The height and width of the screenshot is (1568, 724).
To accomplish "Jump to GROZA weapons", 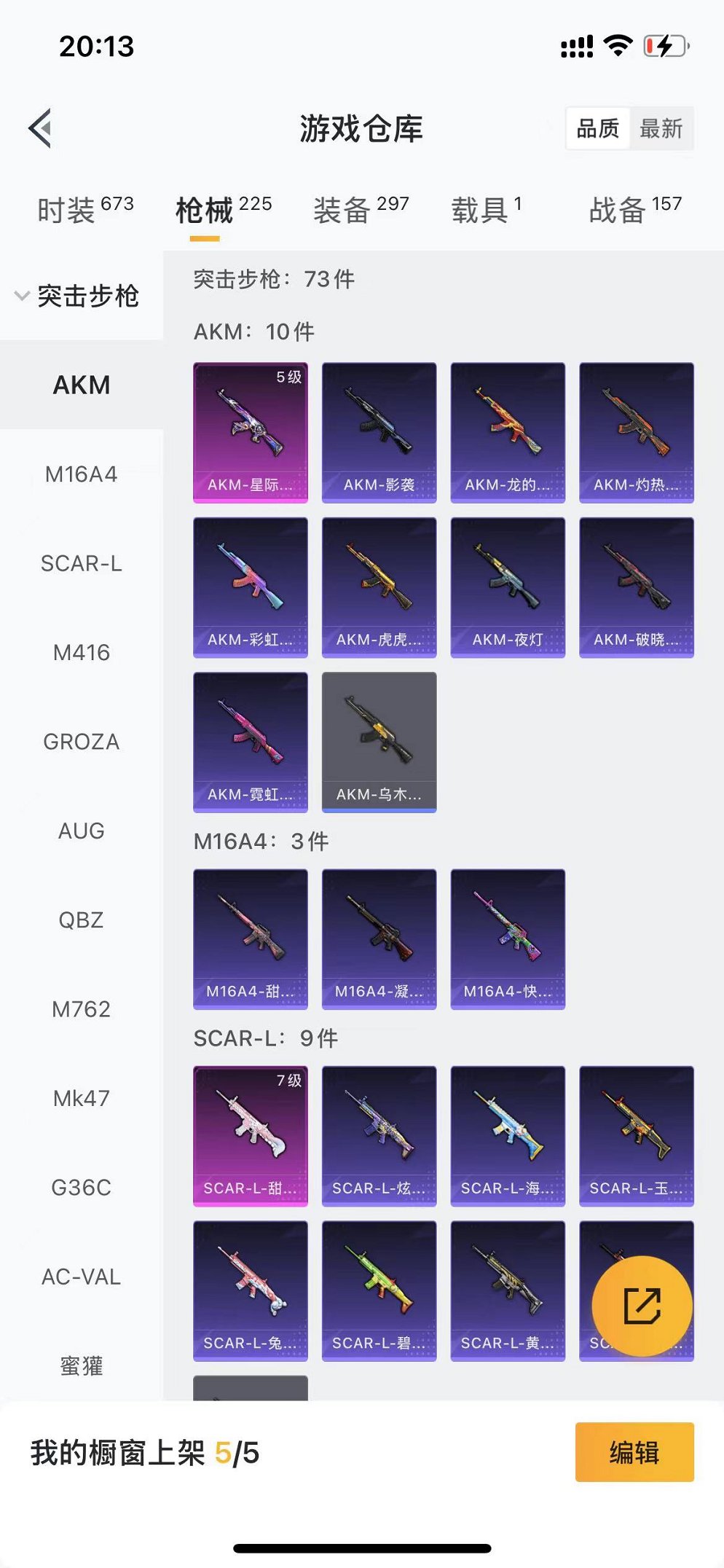I will pyautogui.click(x=81, y=742).
